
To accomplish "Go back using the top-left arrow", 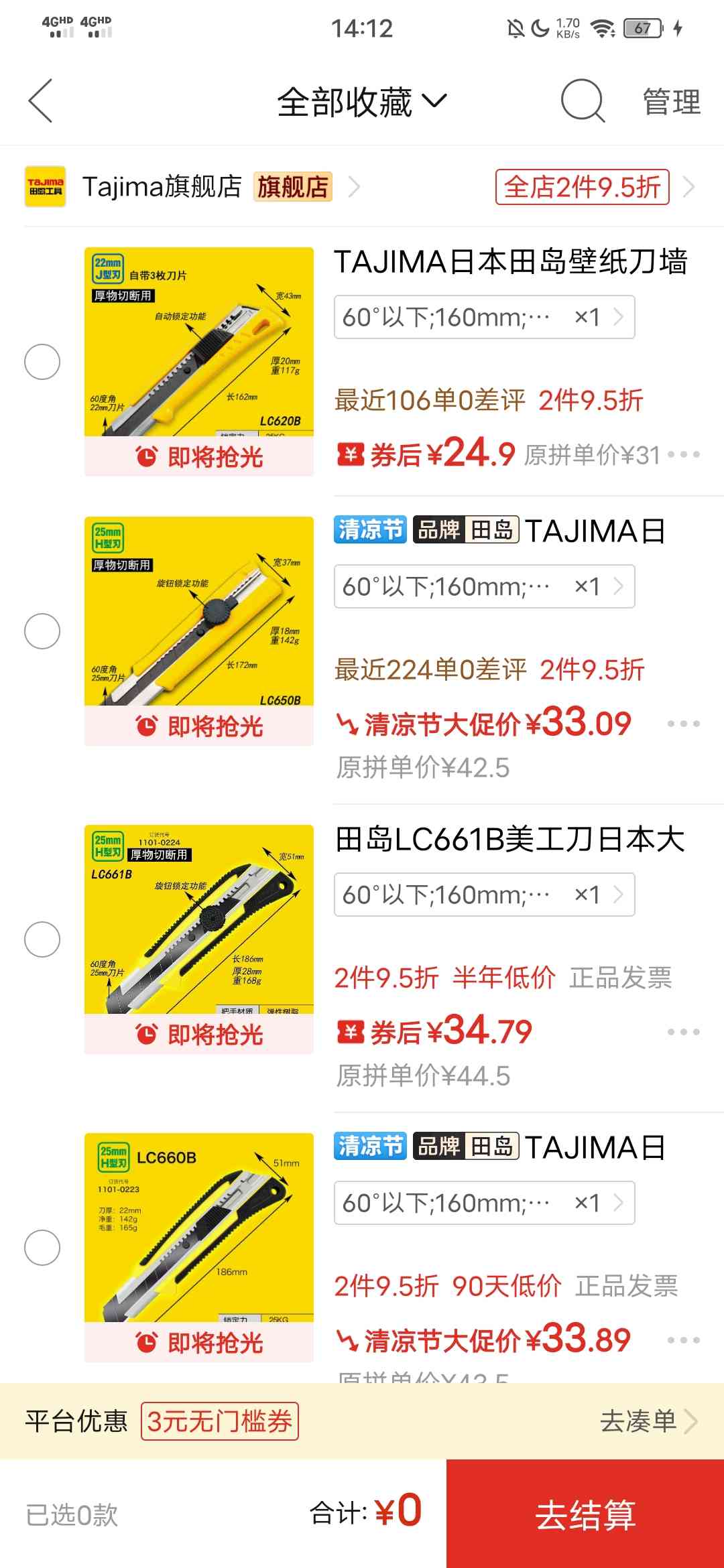I will 40,101.
